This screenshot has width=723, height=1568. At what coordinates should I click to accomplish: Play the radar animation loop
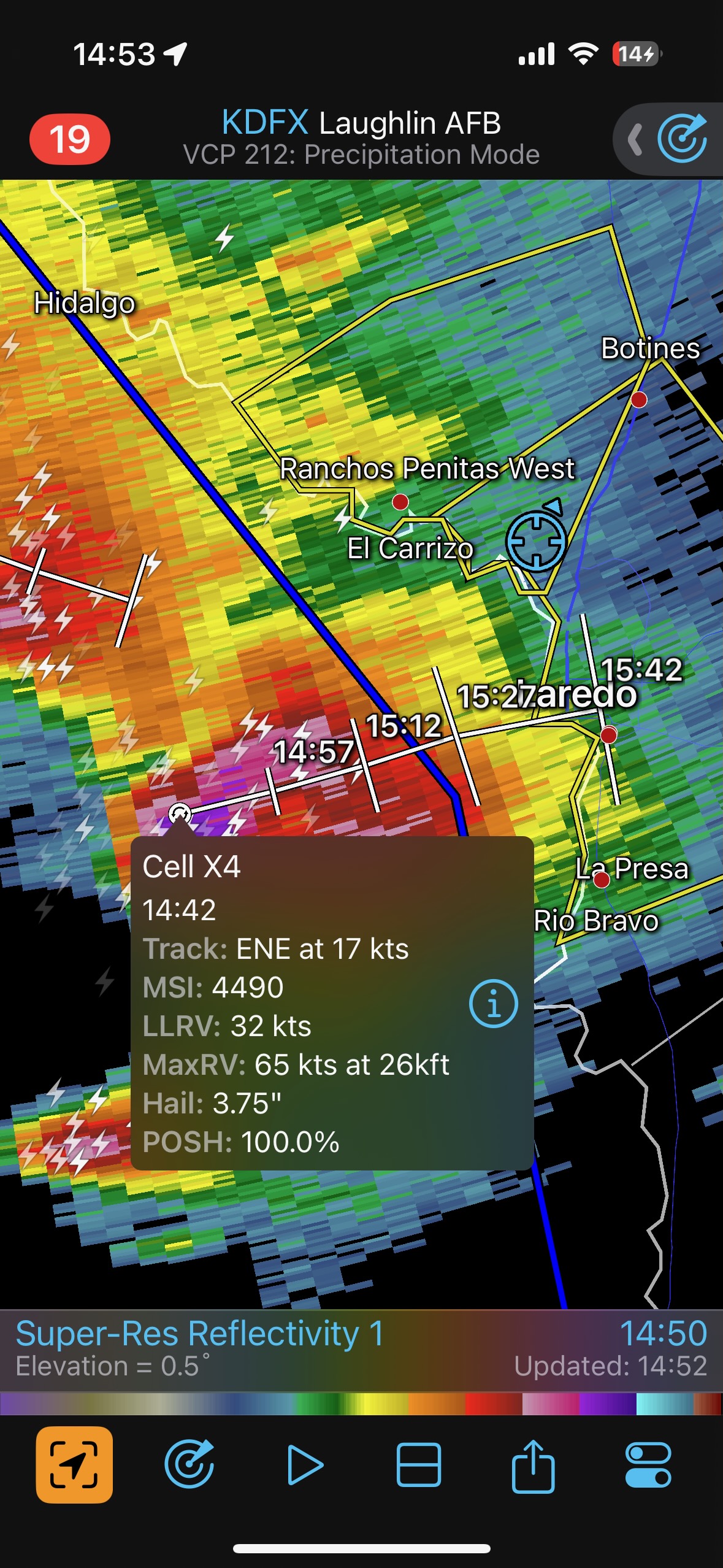304,1464
